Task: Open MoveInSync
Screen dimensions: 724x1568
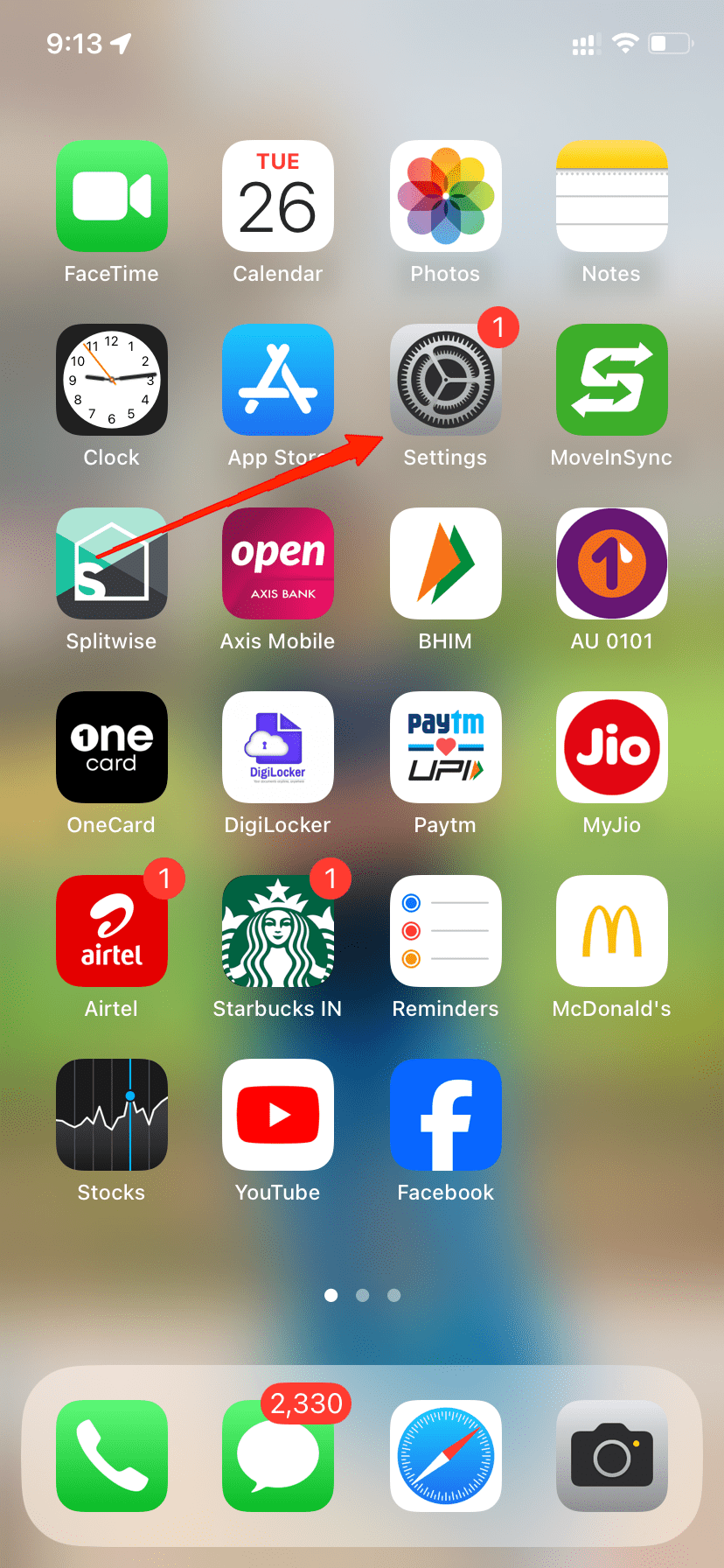Action: pyautogui.click(x=611, y=380)
